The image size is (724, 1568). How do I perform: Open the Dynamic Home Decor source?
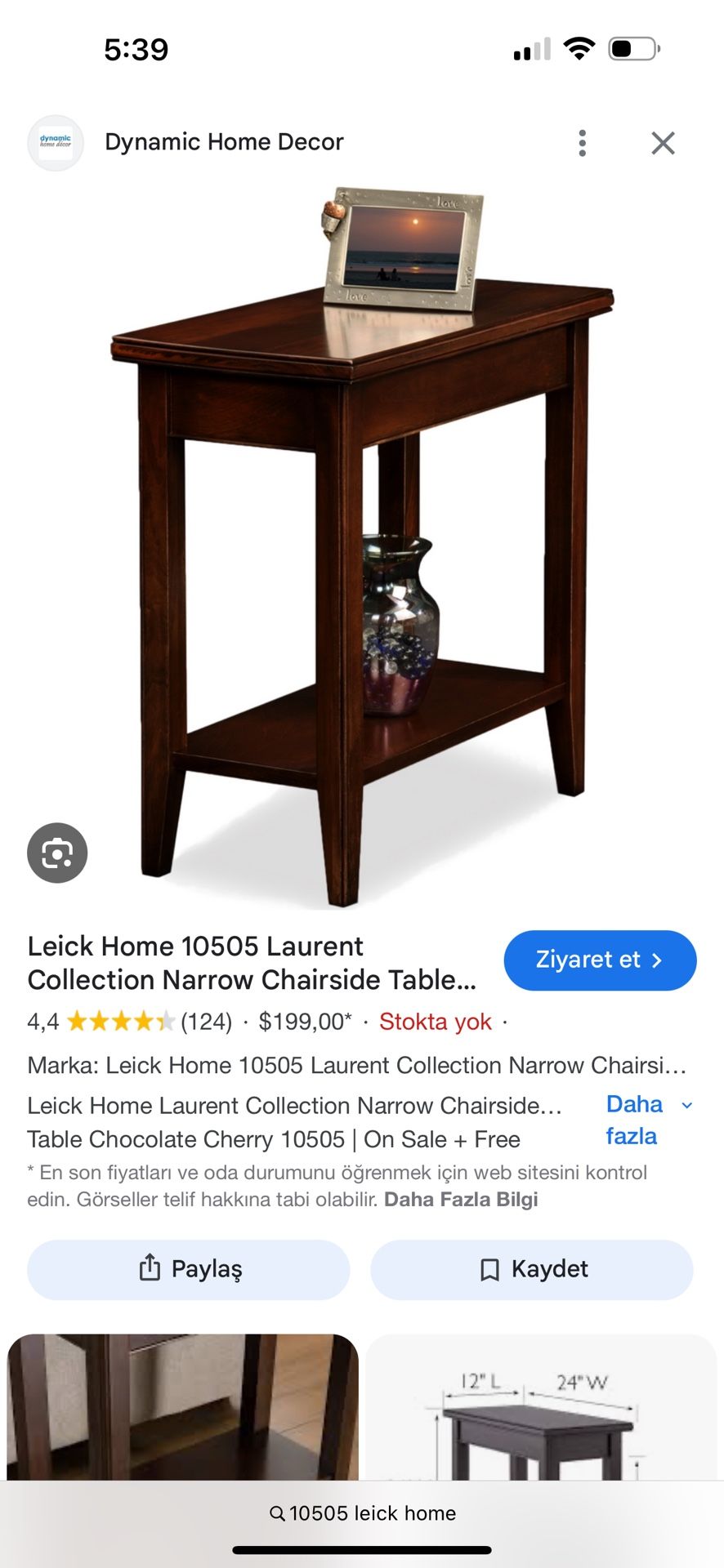pyautogui.click(x=223, y=142)
